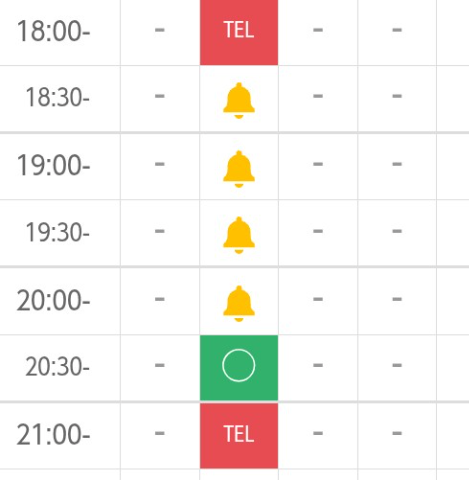Tap the bell icon at 20:00
This screenshot has height=480, width=469.
[239, 303]
